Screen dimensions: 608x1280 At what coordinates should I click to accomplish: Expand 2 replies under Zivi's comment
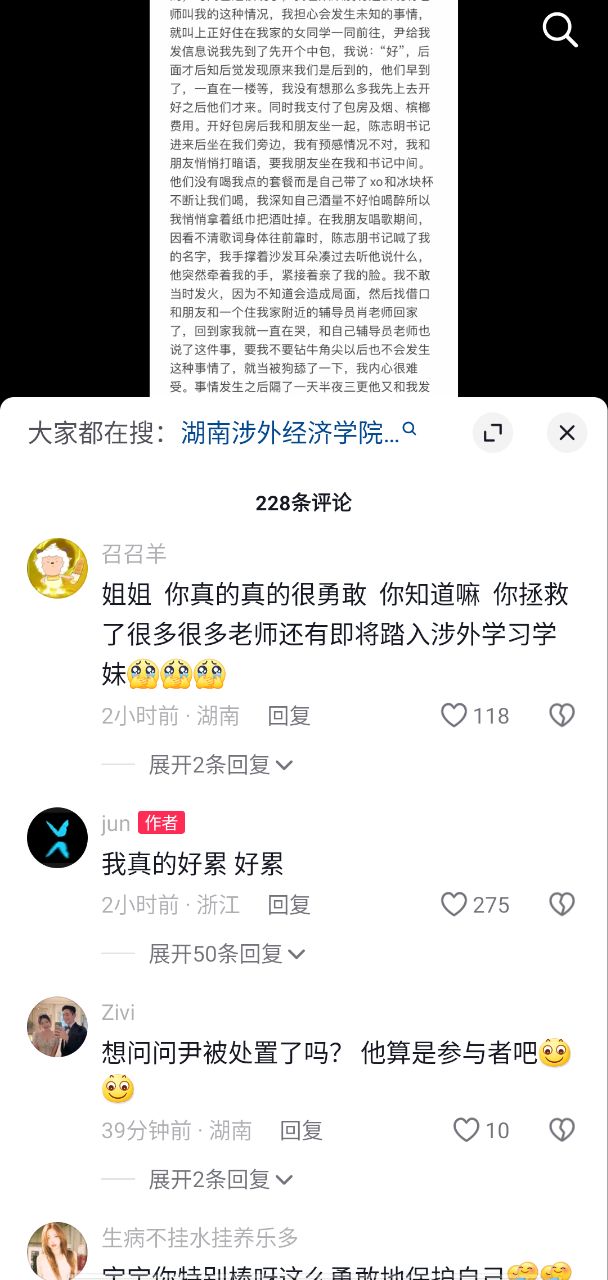point(220,1180)
